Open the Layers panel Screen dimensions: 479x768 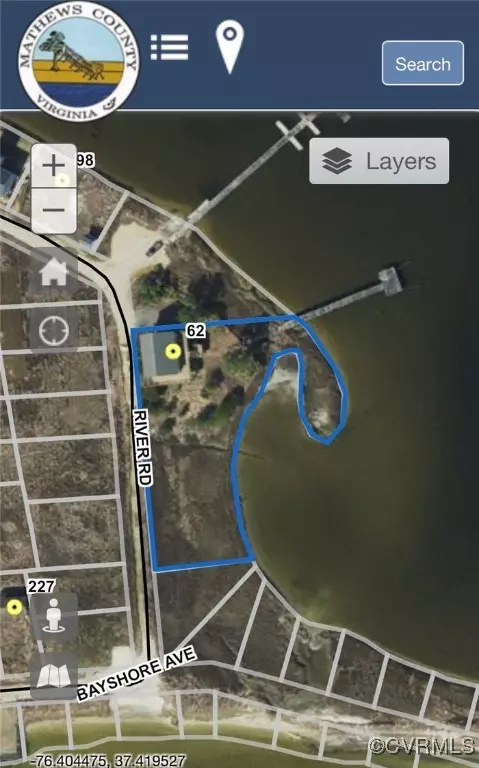[379, 161]
